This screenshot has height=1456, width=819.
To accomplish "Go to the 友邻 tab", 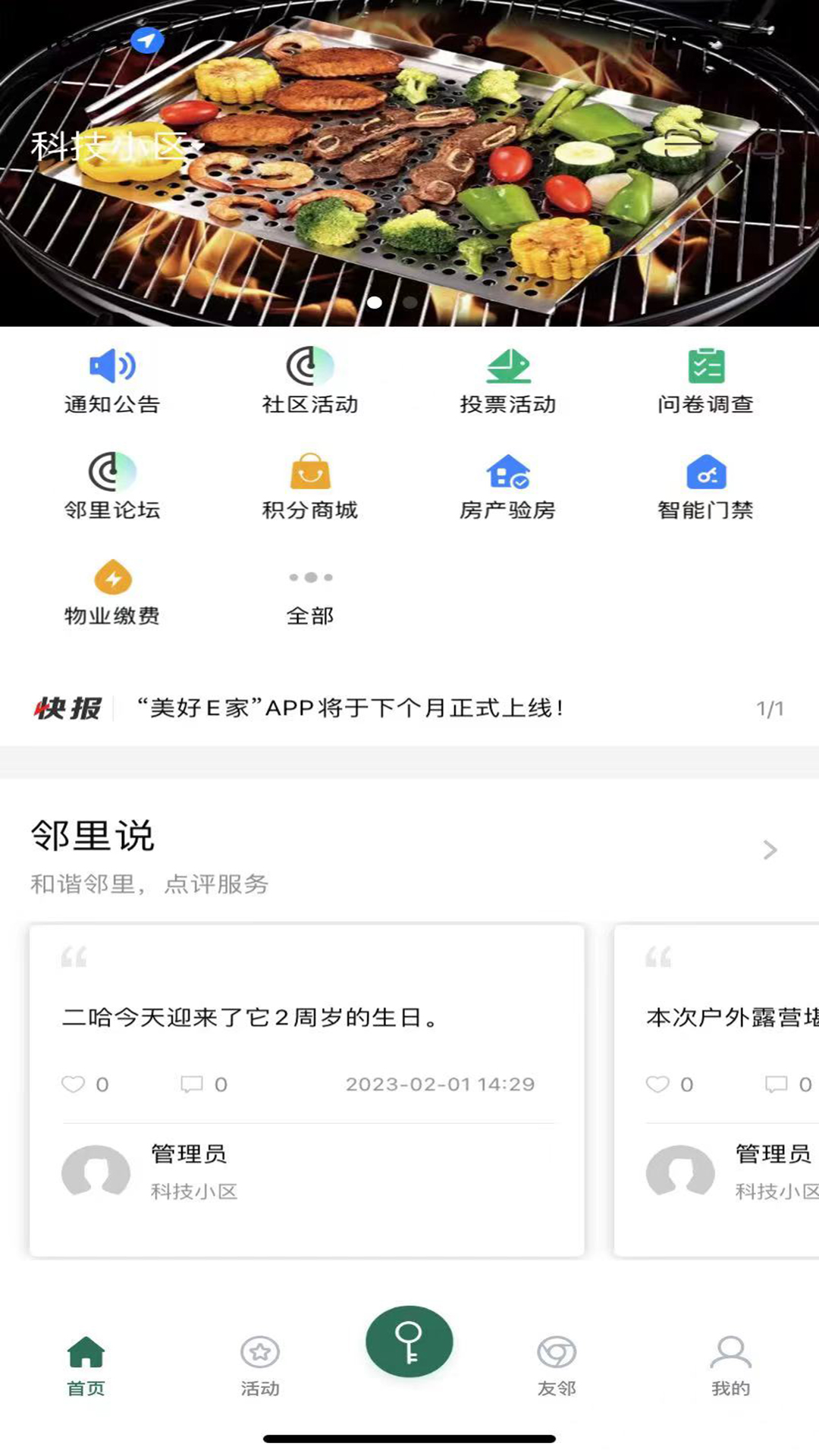I will (557, 1364).
